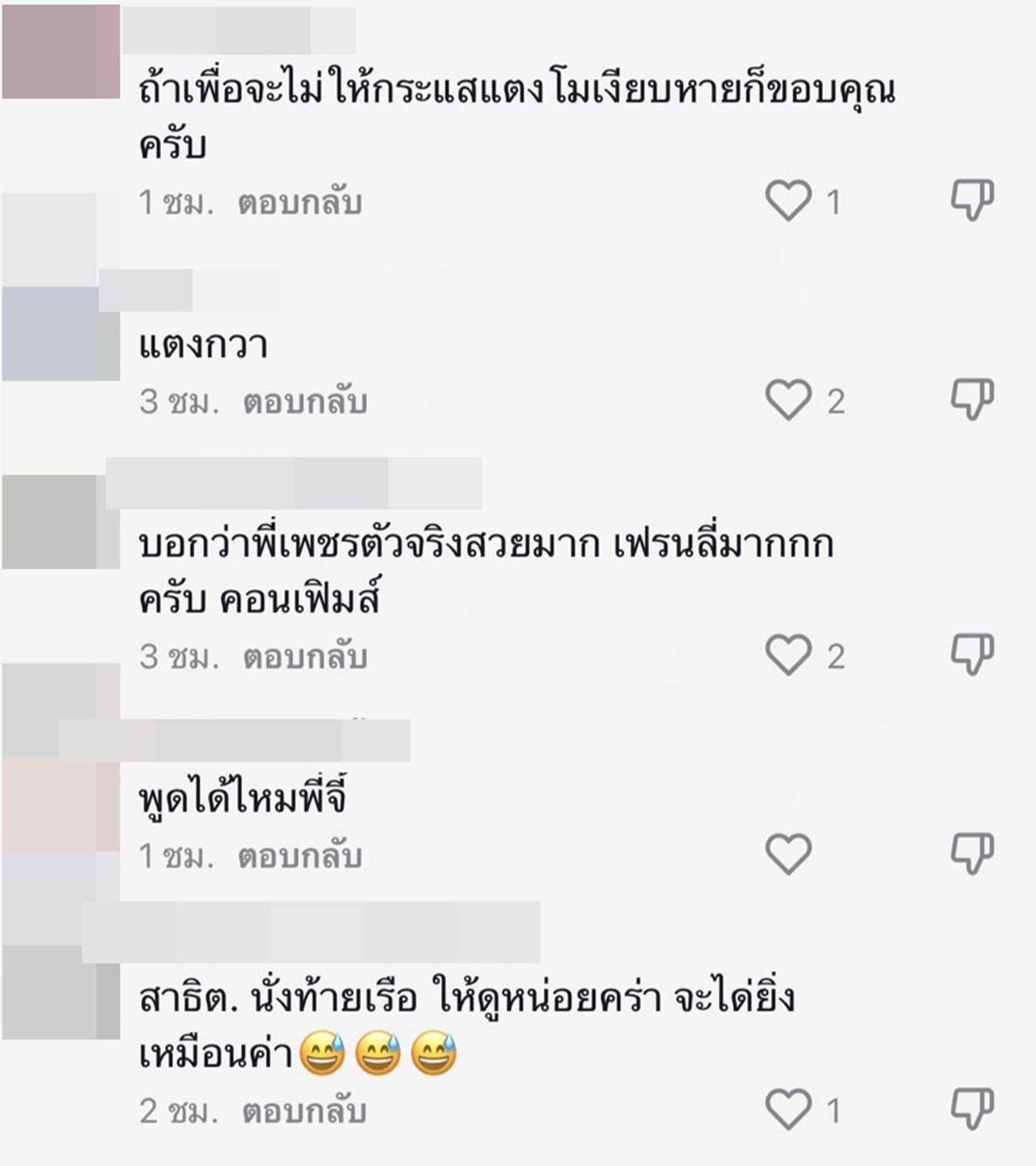Image resolution: width=1036 pixels, height=1166 pixels.
Task: Tap ตอบกลับ under the "แตงกวา" comment
Action: (305, 402)
